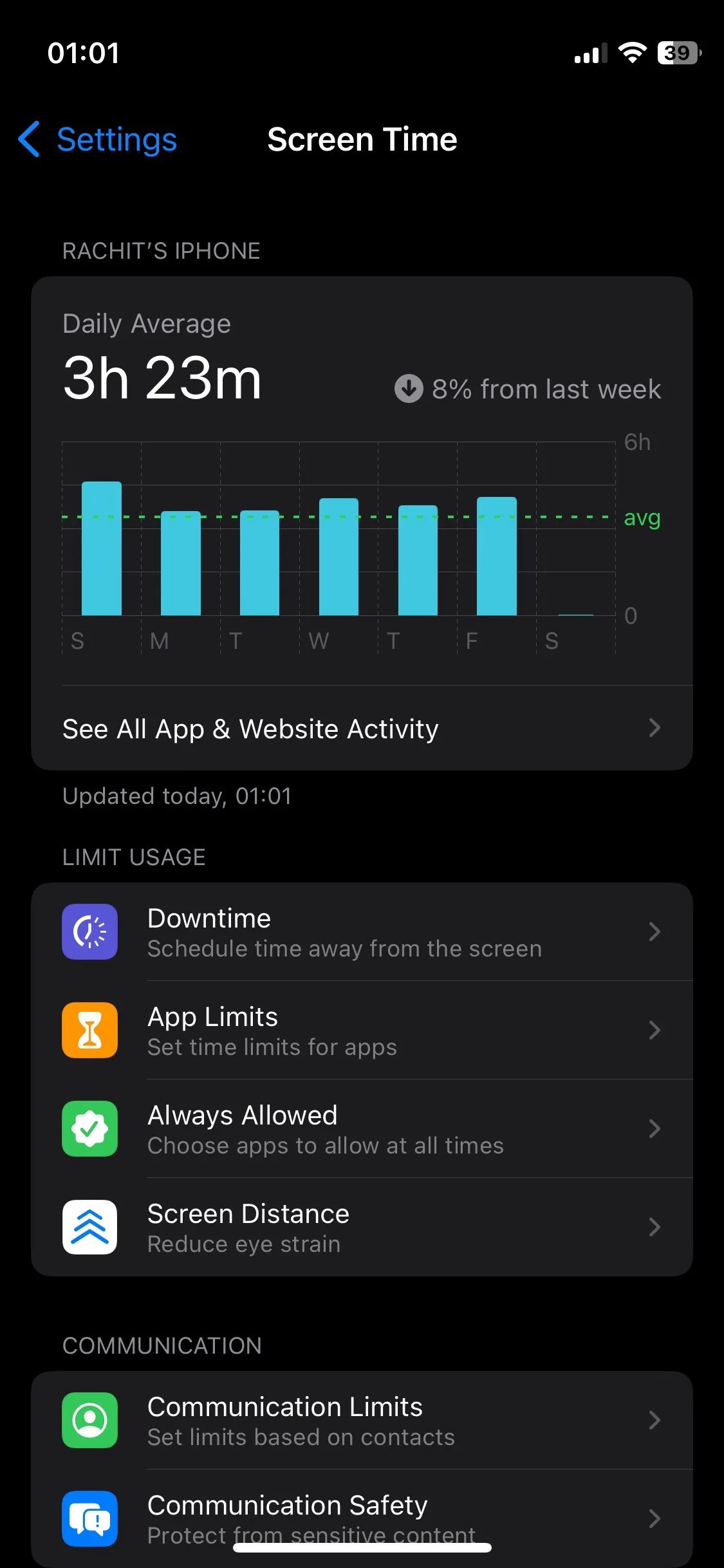
Task: Expand the Downtime row chevron
Action: click(x=654, y=931)
